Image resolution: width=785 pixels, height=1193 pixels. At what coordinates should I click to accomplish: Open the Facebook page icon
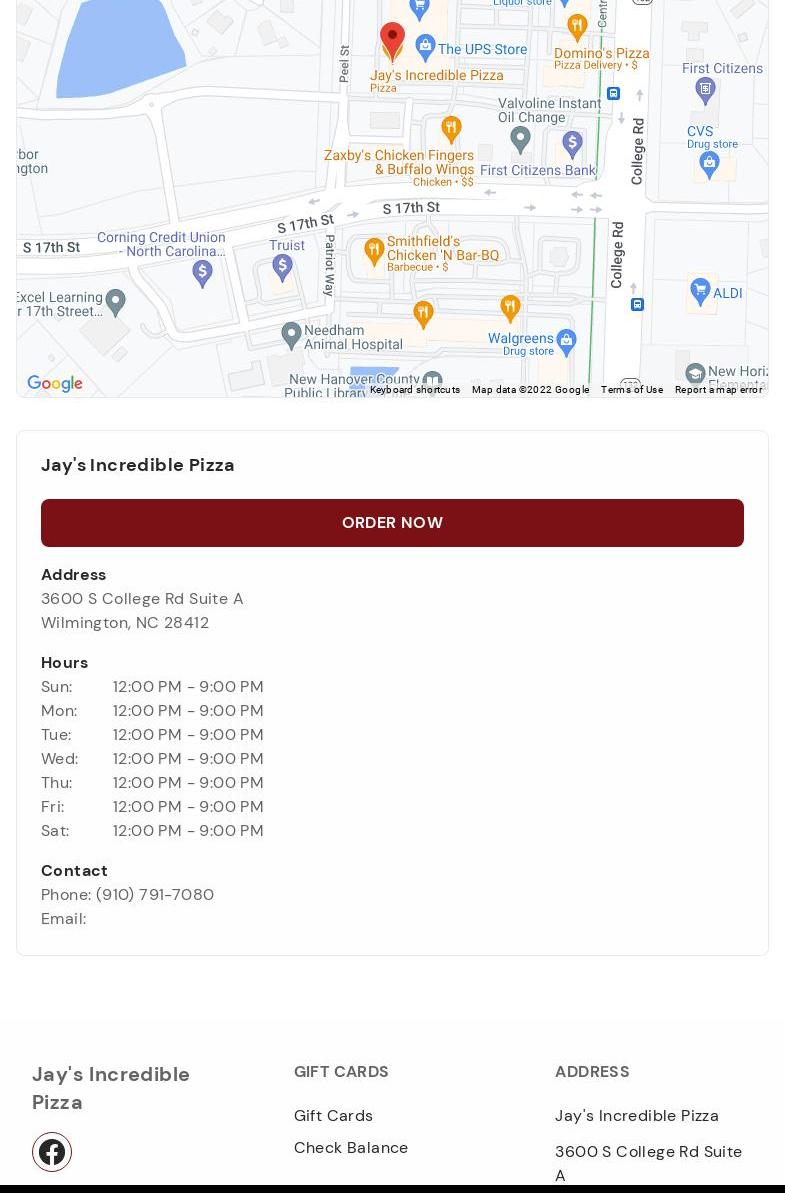(52, 1152)
